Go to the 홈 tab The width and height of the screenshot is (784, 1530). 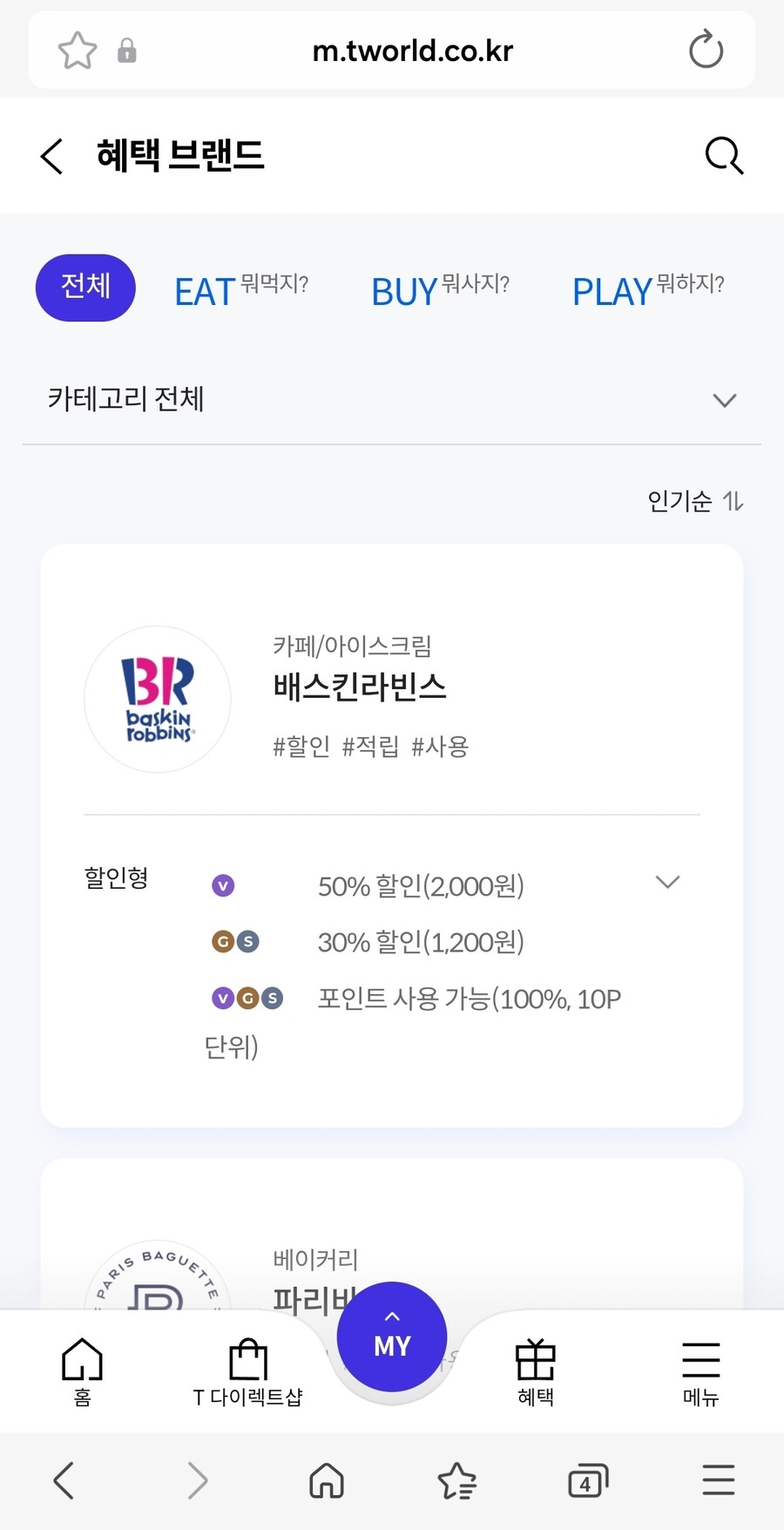point(82,1371)
